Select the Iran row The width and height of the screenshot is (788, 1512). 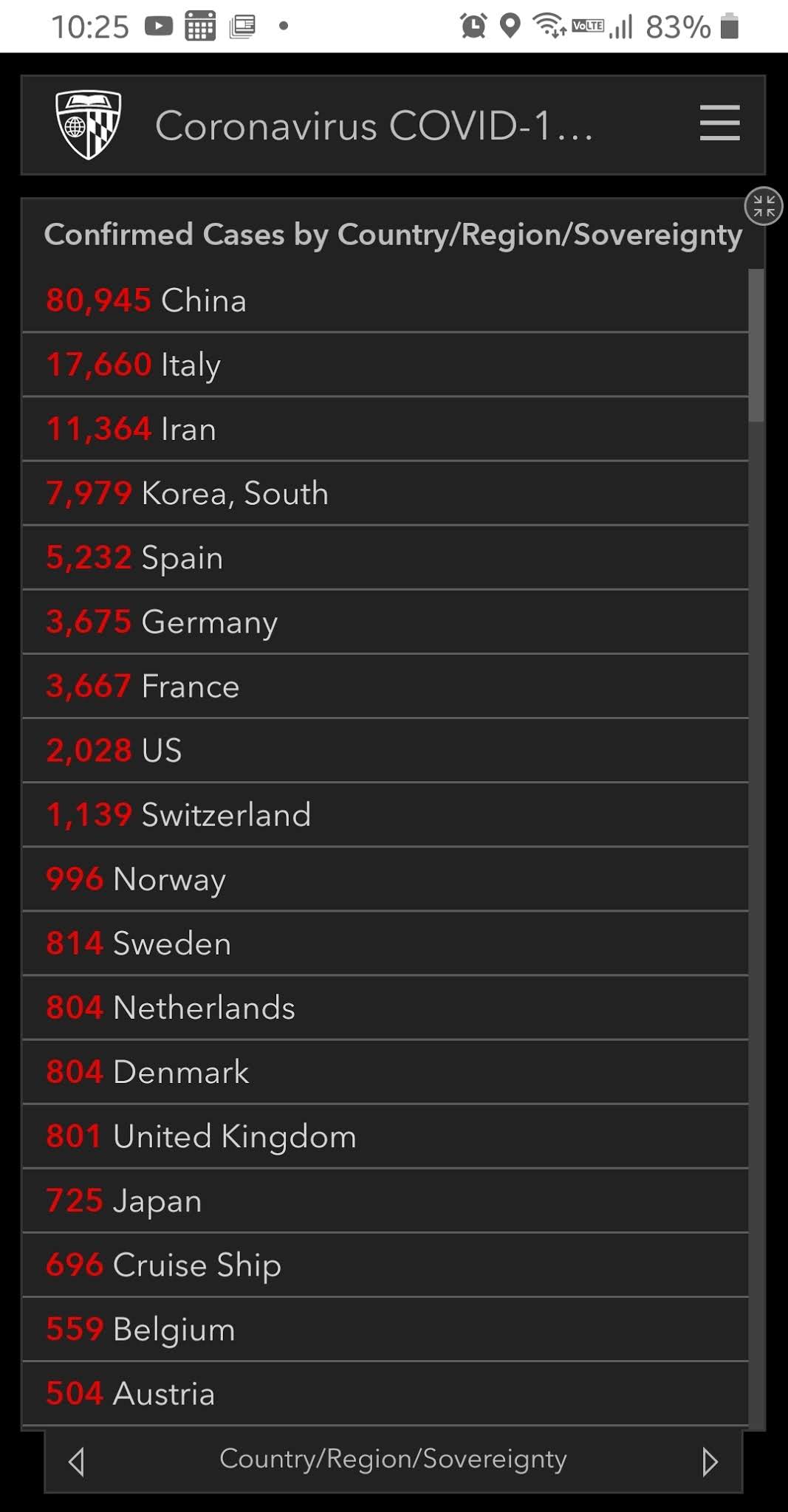point(386,429)
